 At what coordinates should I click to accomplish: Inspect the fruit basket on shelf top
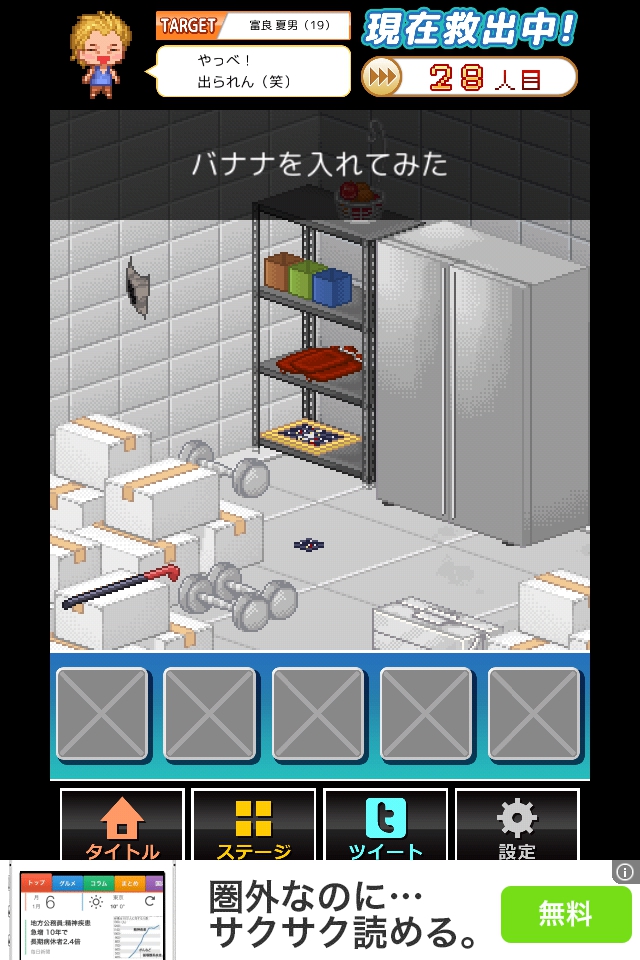pos(359,198)
